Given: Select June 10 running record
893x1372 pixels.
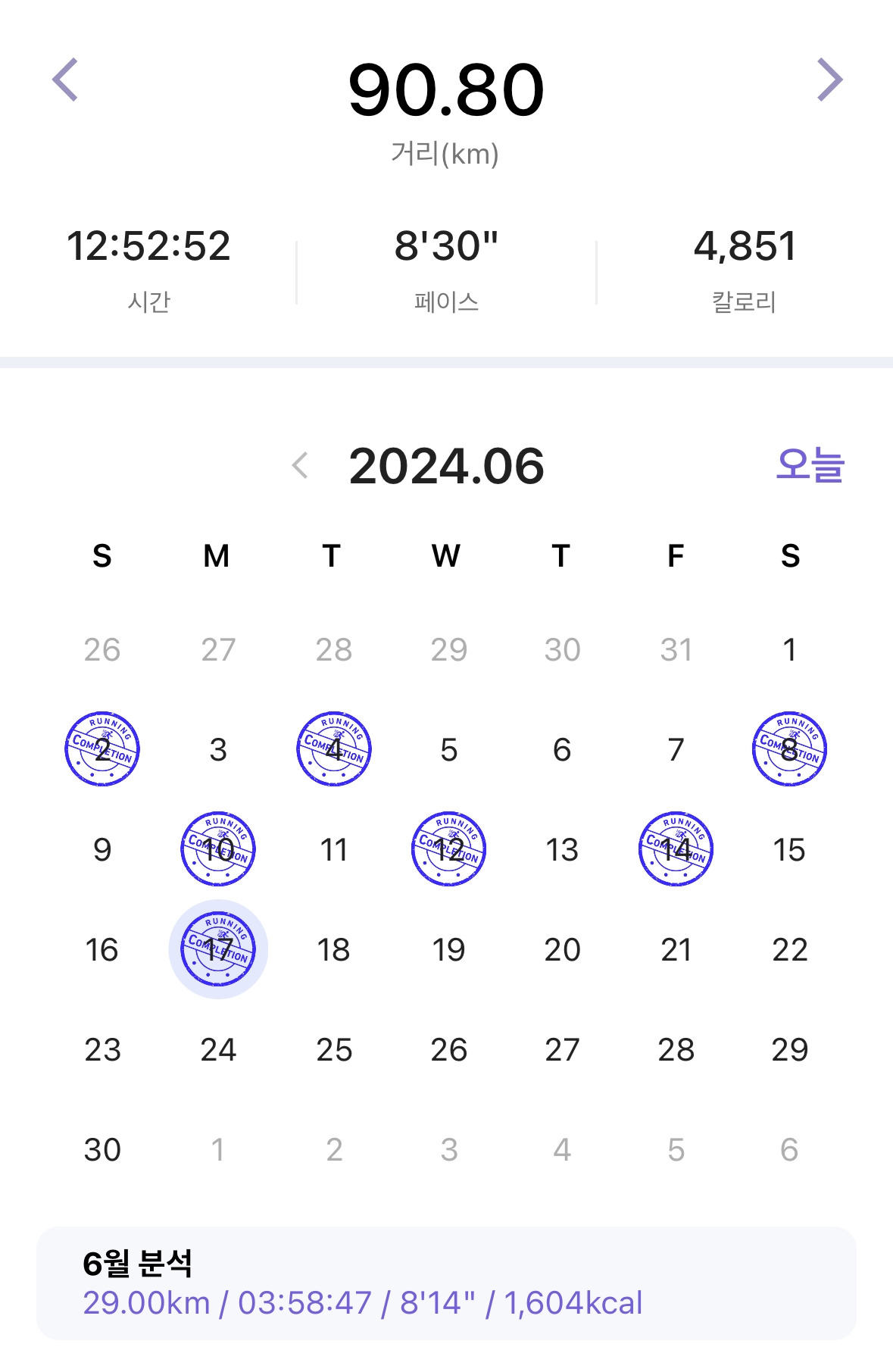Looking at the screenshot, I should pyautogui.click(x=218, y=849).
